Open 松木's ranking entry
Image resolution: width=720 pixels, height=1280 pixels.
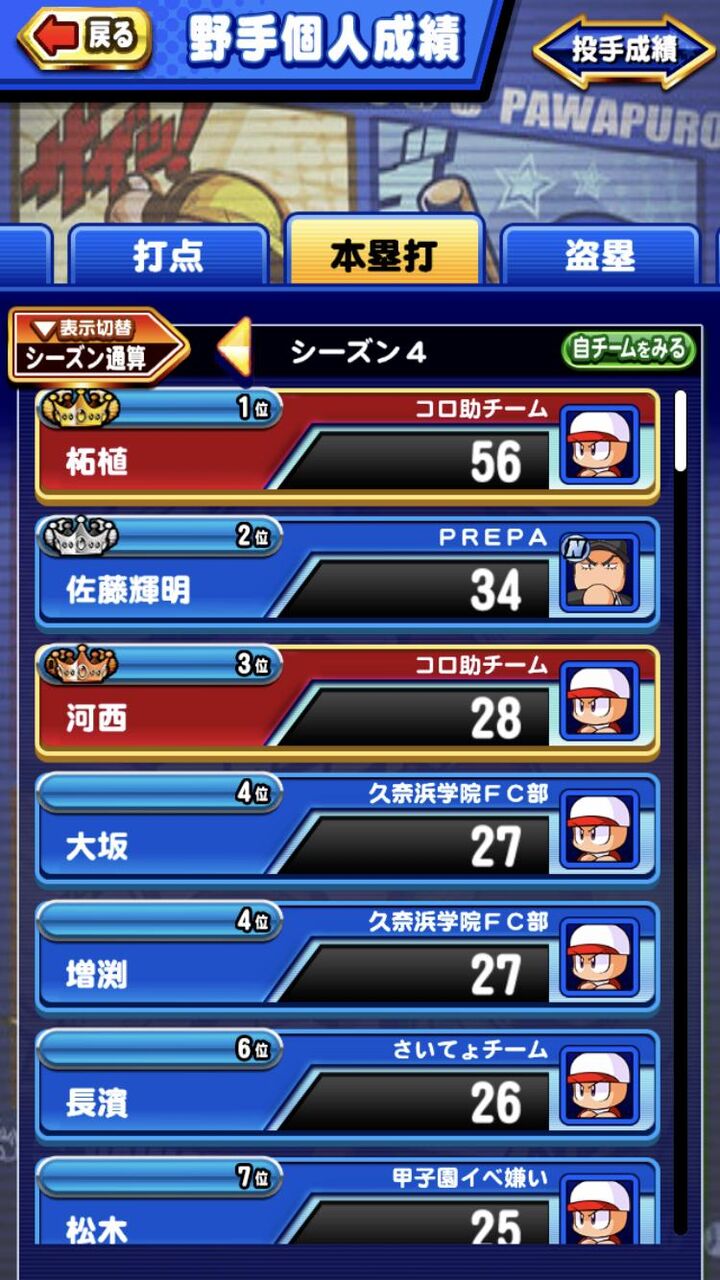[347, 1202]
